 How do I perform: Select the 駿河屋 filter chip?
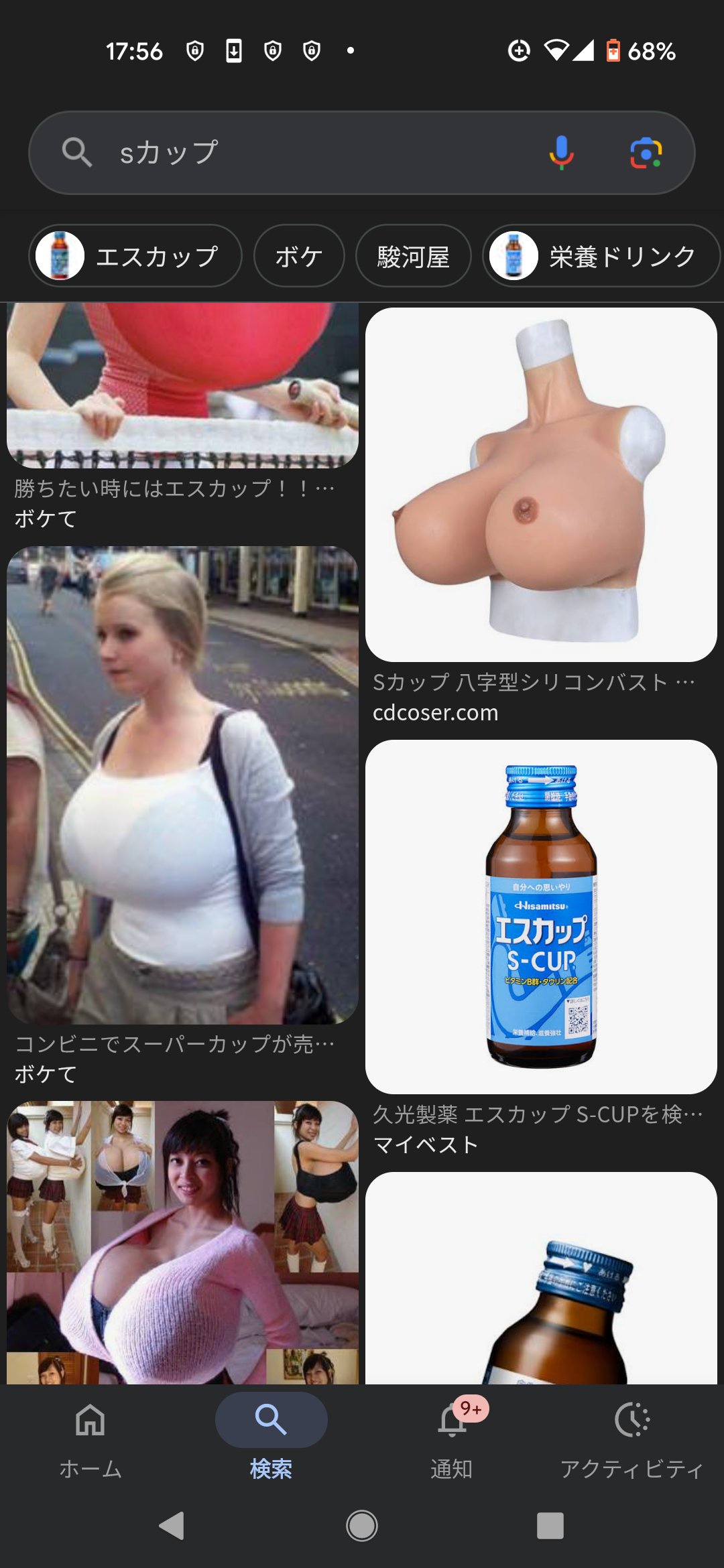413,256
